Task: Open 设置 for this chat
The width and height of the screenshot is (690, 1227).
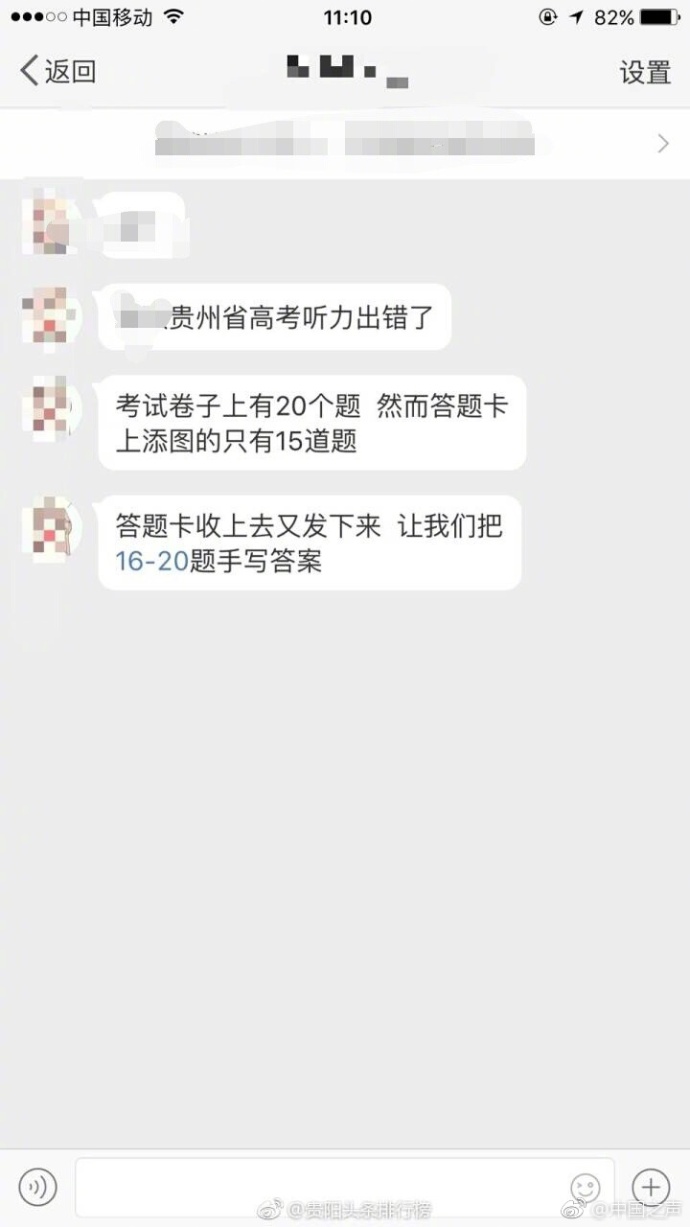Action: tap(644, 72)
